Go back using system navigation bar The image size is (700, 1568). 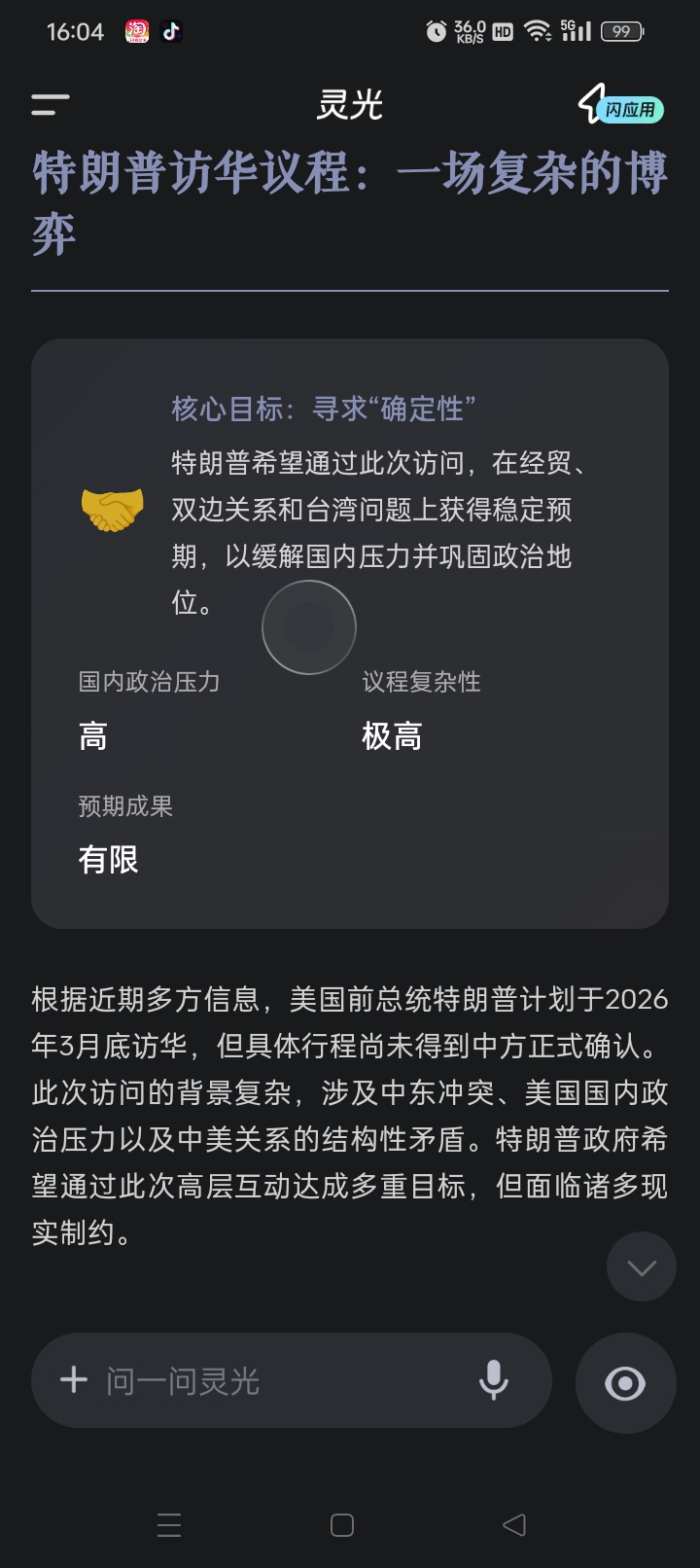pyautogui.click(x=514, y=1525)
